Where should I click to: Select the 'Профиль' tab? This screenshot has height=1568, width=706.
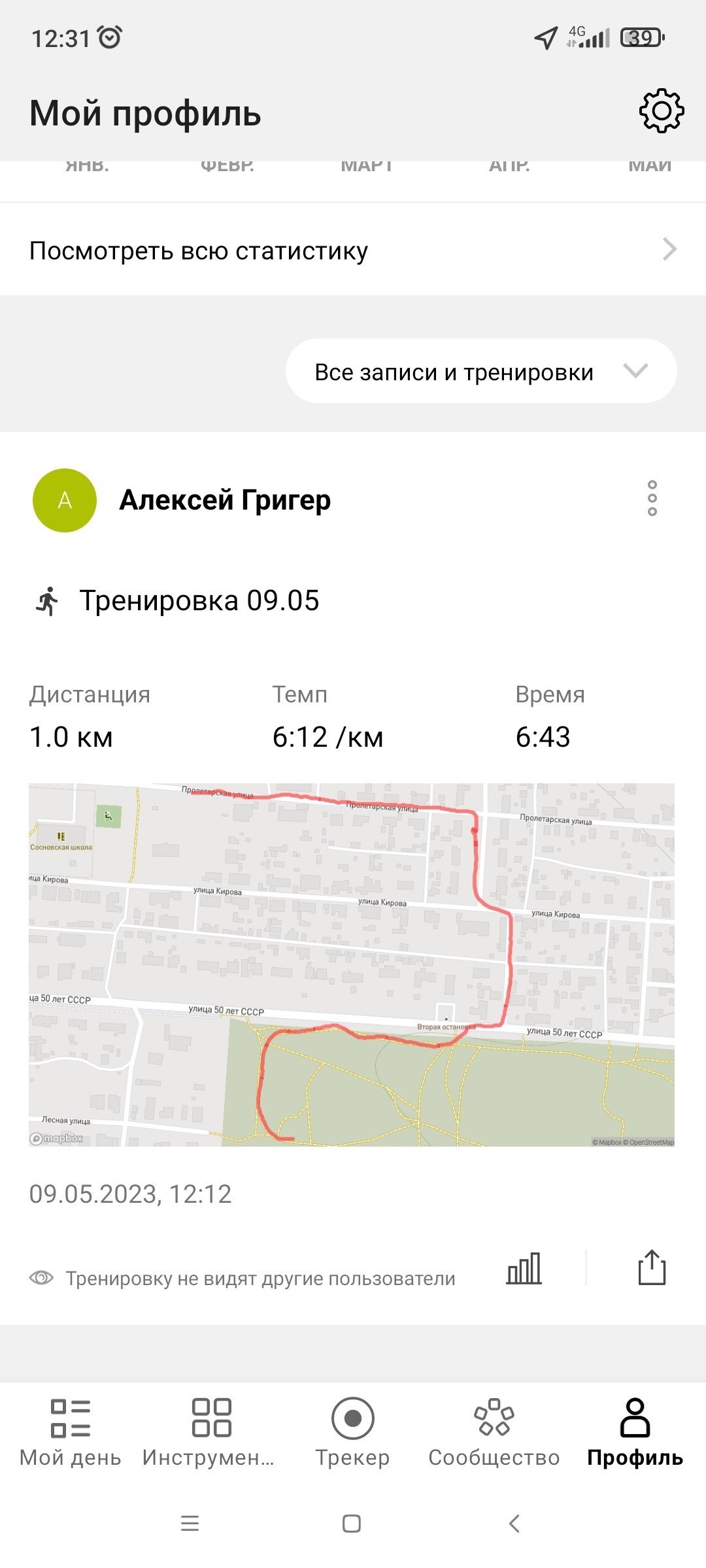click(635, 1433)
